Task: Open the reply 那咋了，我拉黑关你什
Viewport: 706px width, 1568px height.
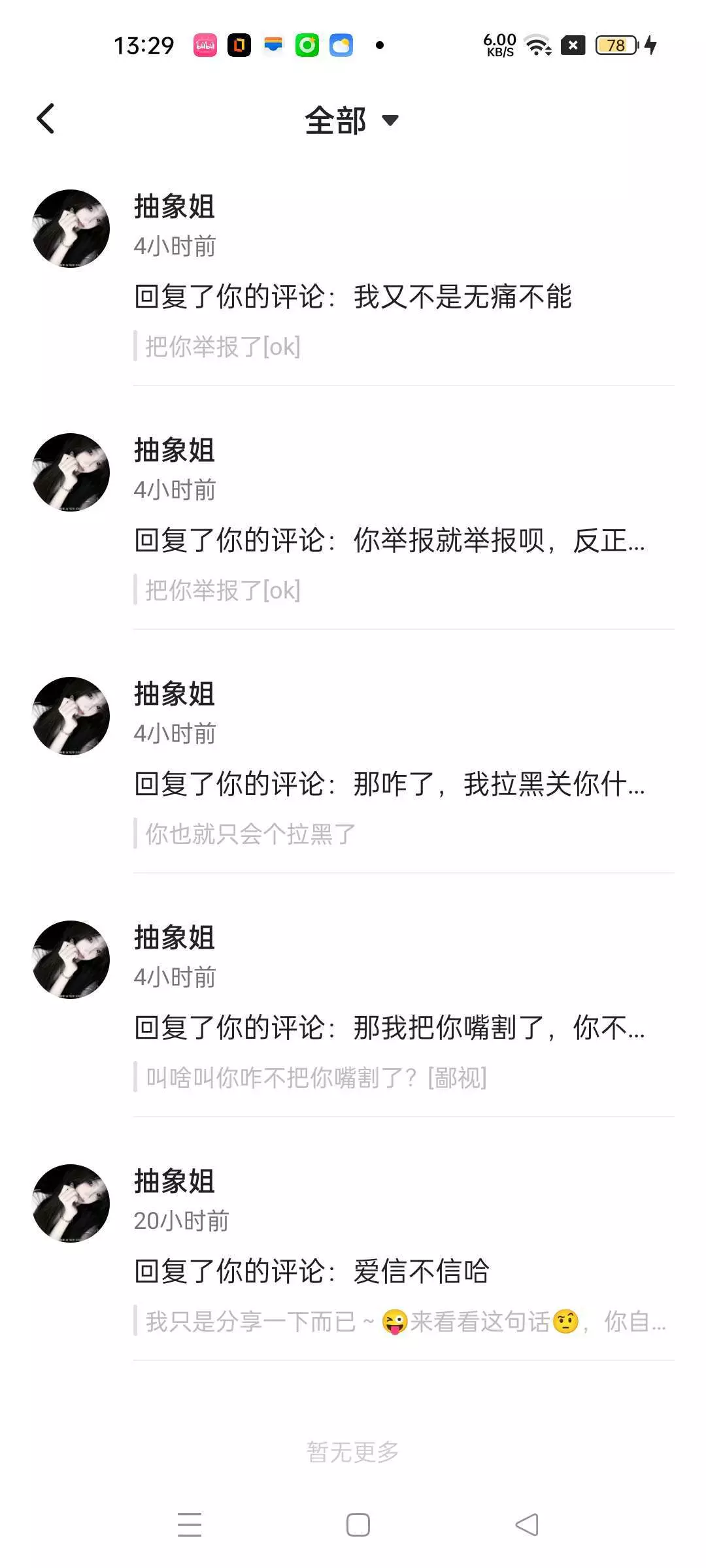Action: tap(390, 785)
